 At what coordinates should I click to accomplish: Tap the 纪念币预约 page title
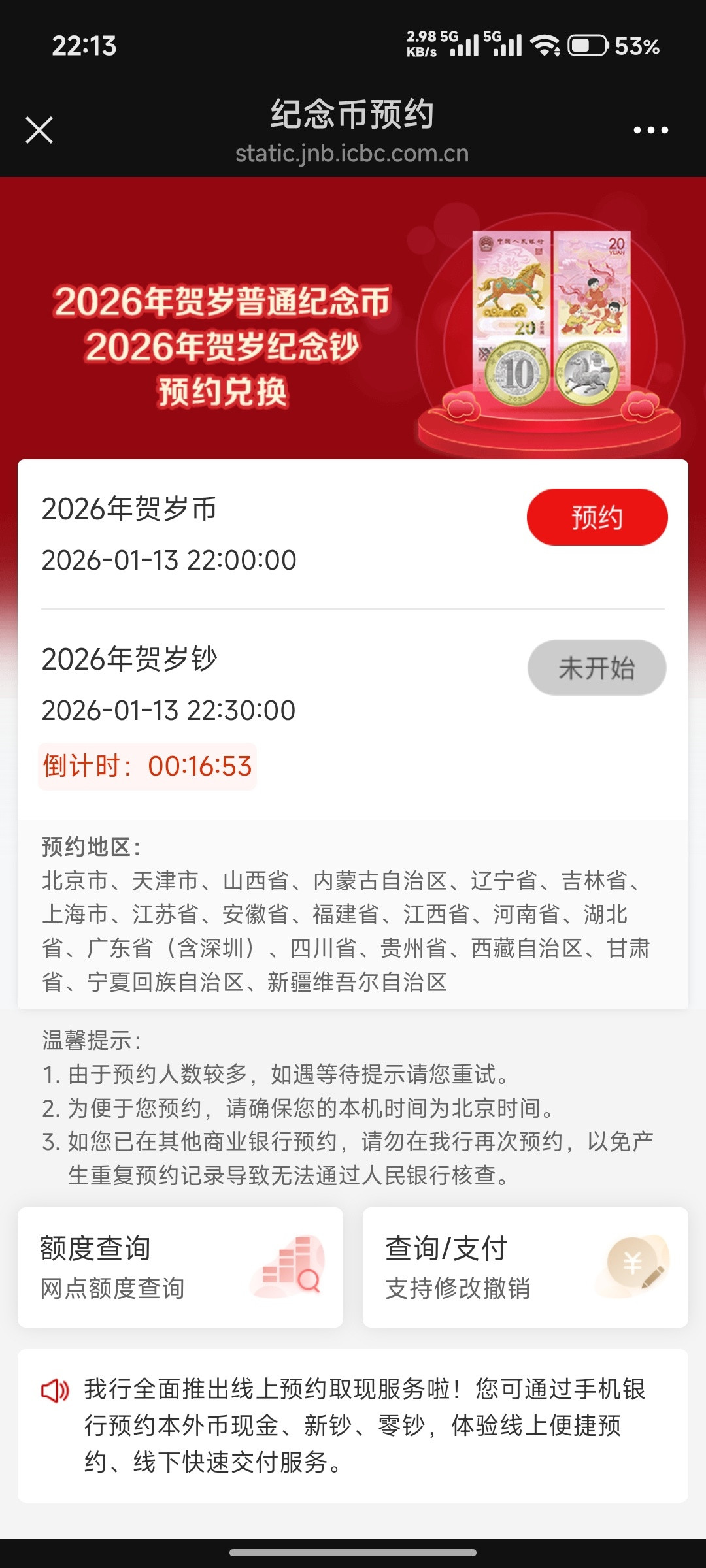pyautogui.click(x=353, y=114)
